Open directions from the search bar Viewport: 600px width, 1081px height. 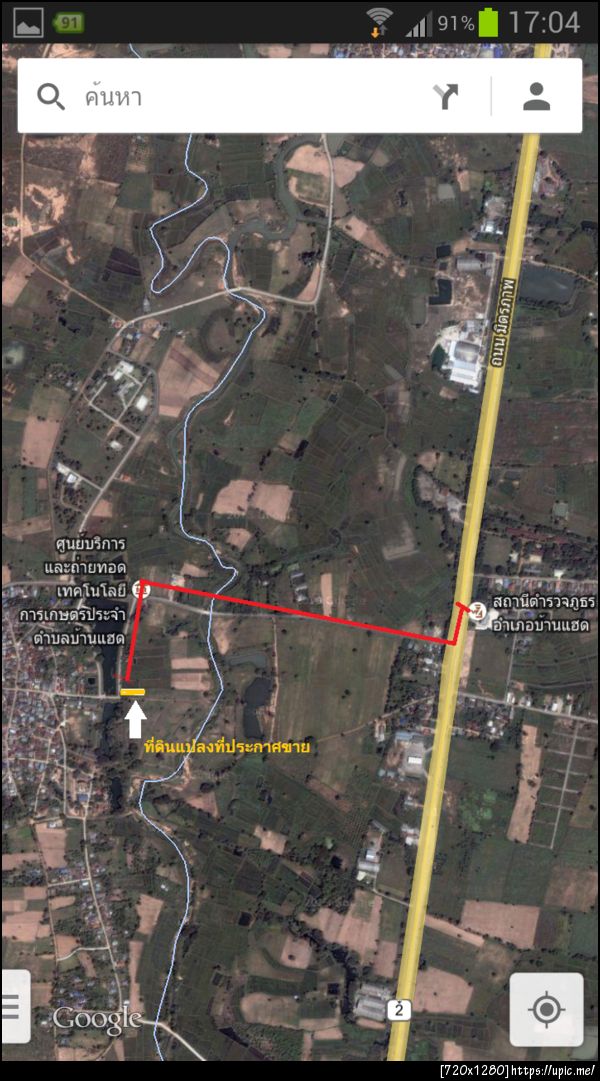[x=446, y=96]
